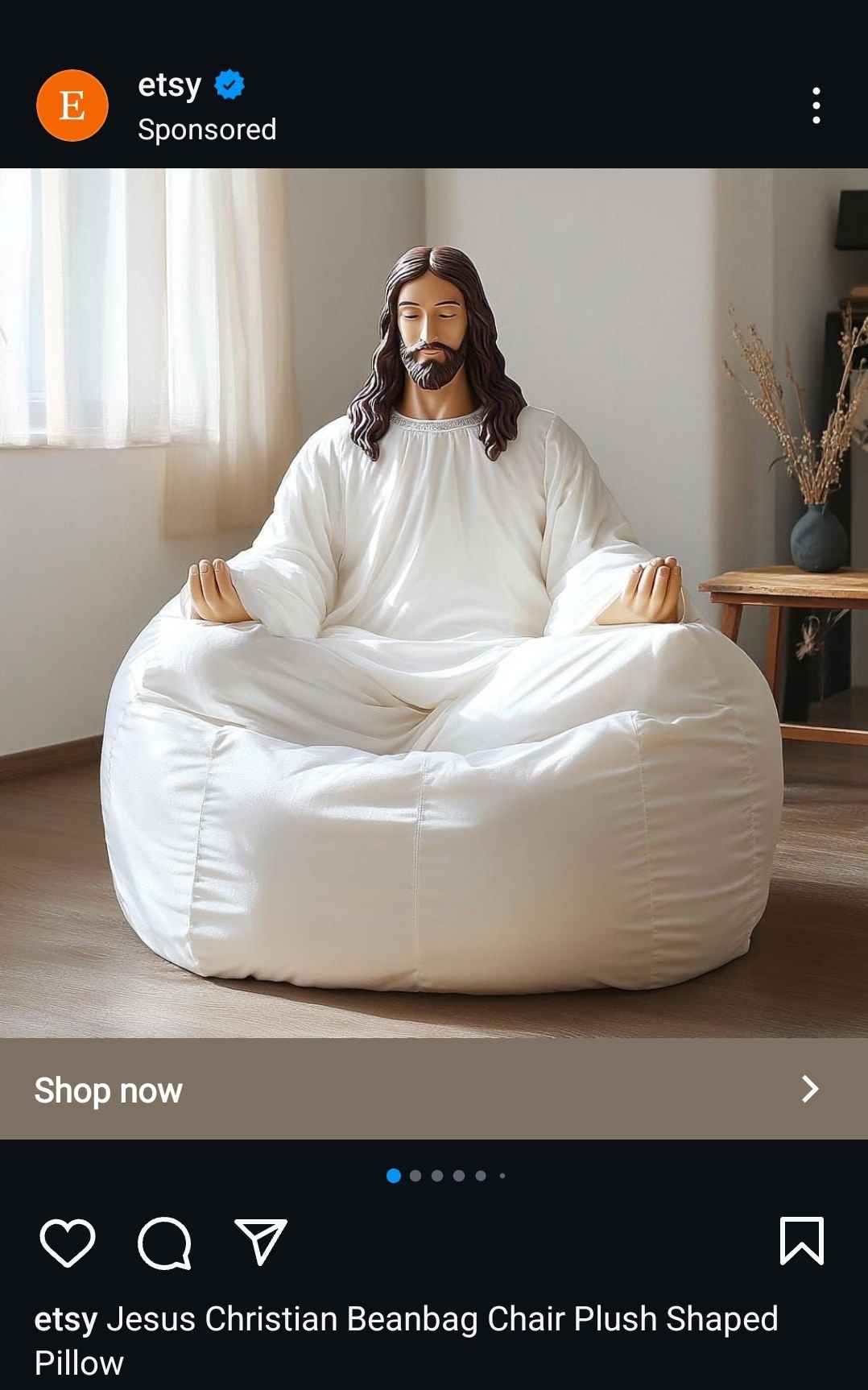Like this sponsored post

pos(68,1243)
